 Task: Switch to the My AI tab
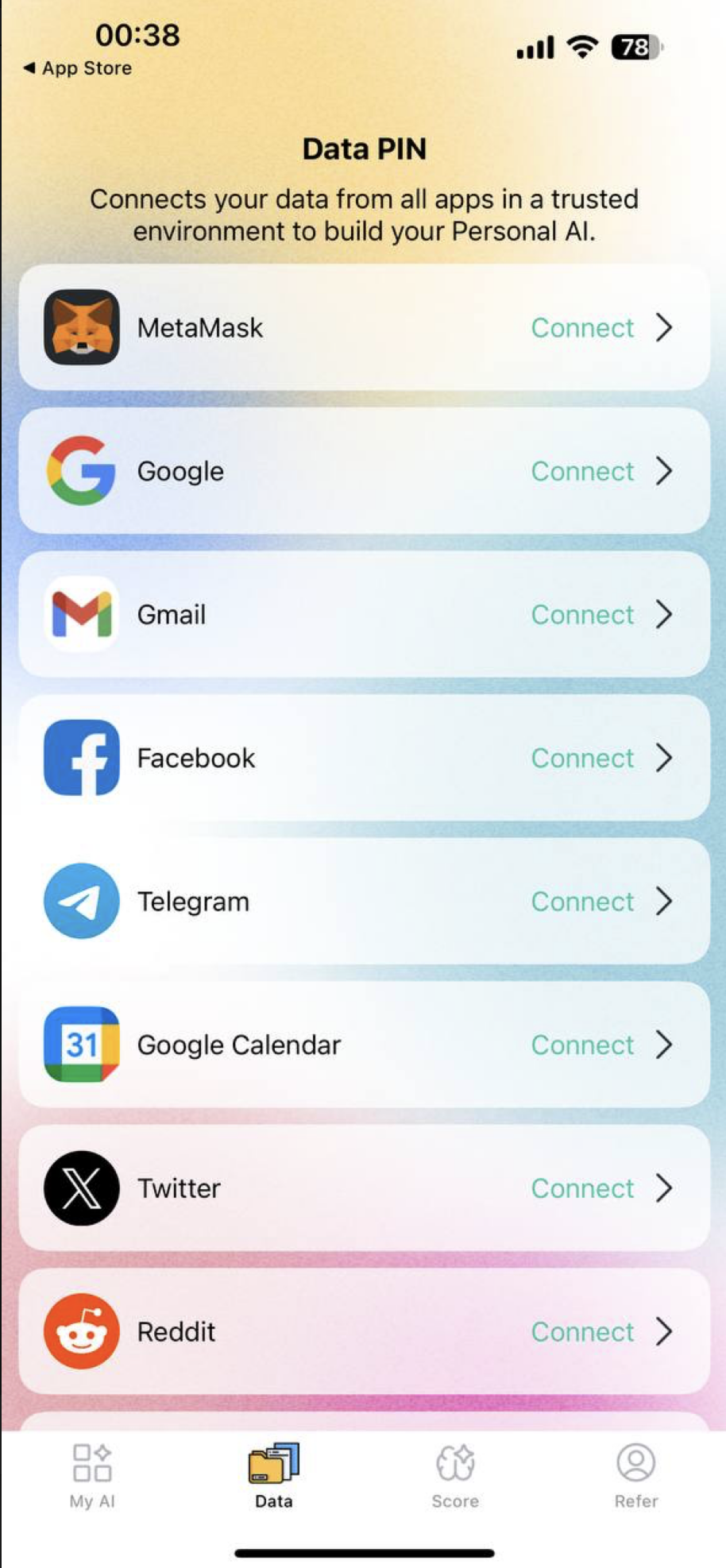[x=92, y=1476]
